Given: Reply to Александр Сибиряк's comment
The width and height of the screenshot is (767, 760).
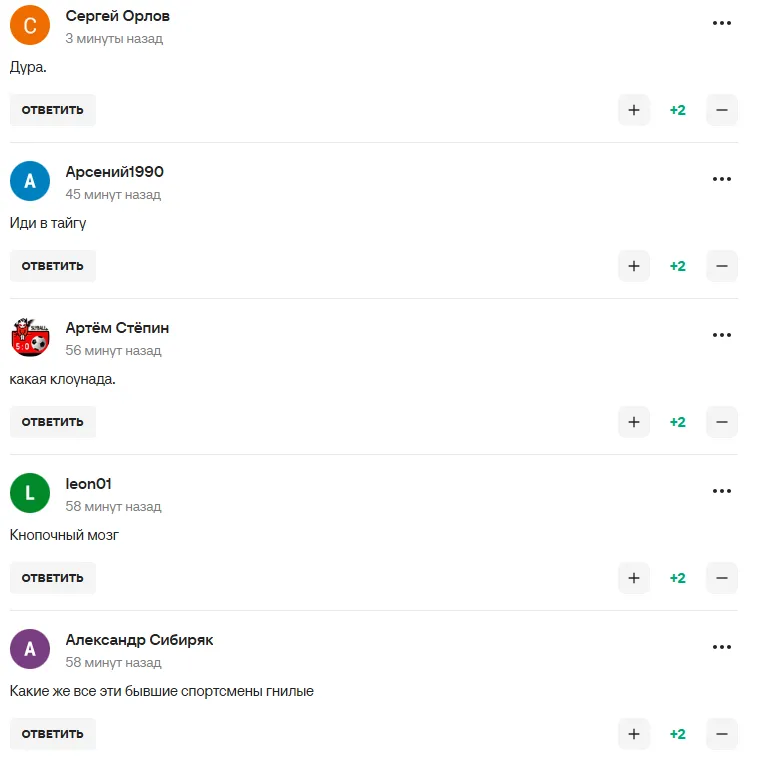Looking at the screenshot, I should (53, 734).
